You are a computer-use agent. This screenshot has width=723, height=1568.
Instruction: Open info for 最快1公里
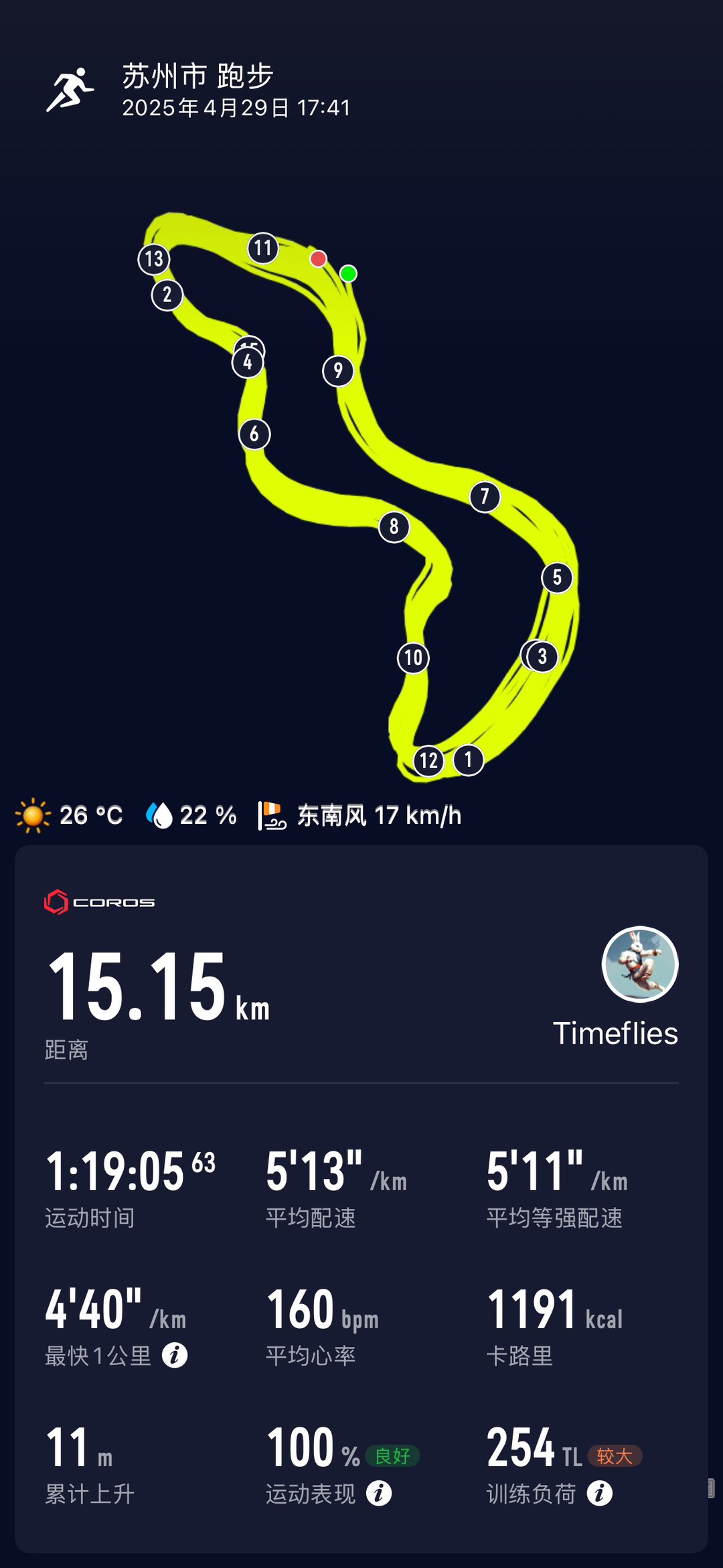pos(175,1355)
